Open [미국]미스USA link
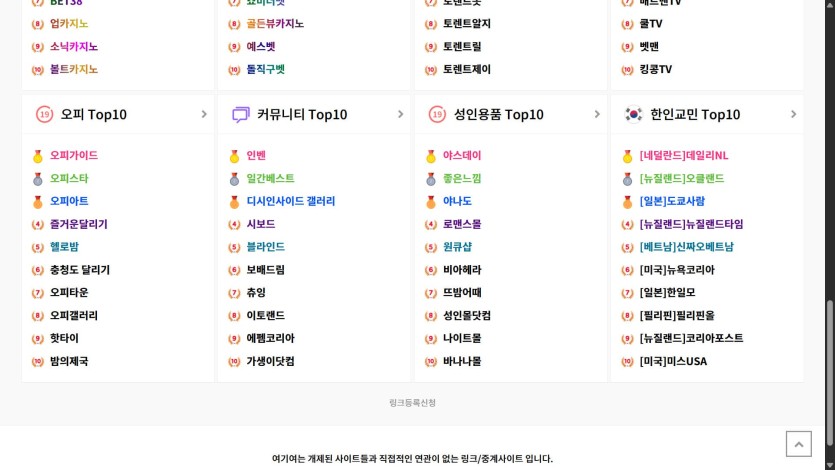The width and height of the screenshot is (835, 470). [x=672, y=361]
